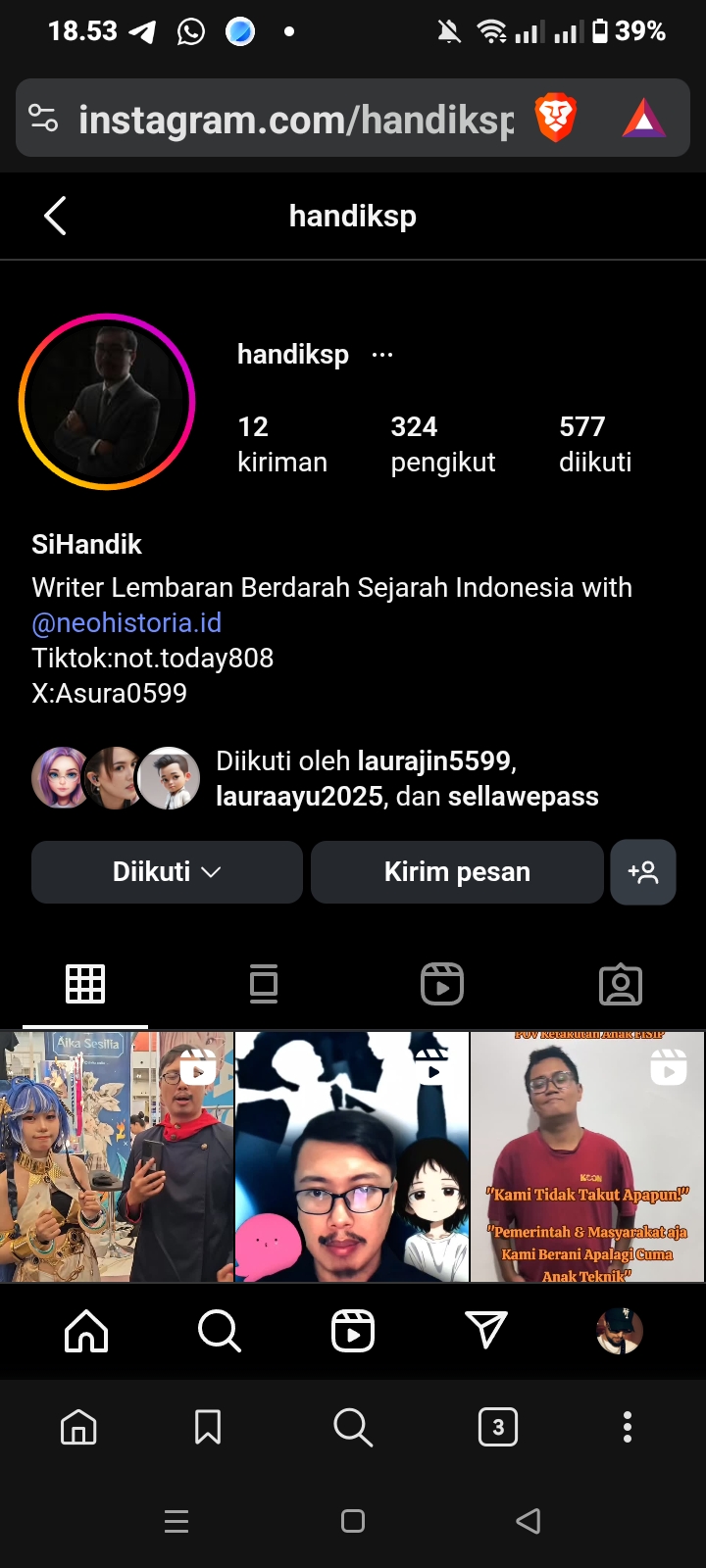Open the reel with 'Kami Tidak Takut Apapun' text
The height and width of the screenshot is (1568, 706).
pos(587,1156)
